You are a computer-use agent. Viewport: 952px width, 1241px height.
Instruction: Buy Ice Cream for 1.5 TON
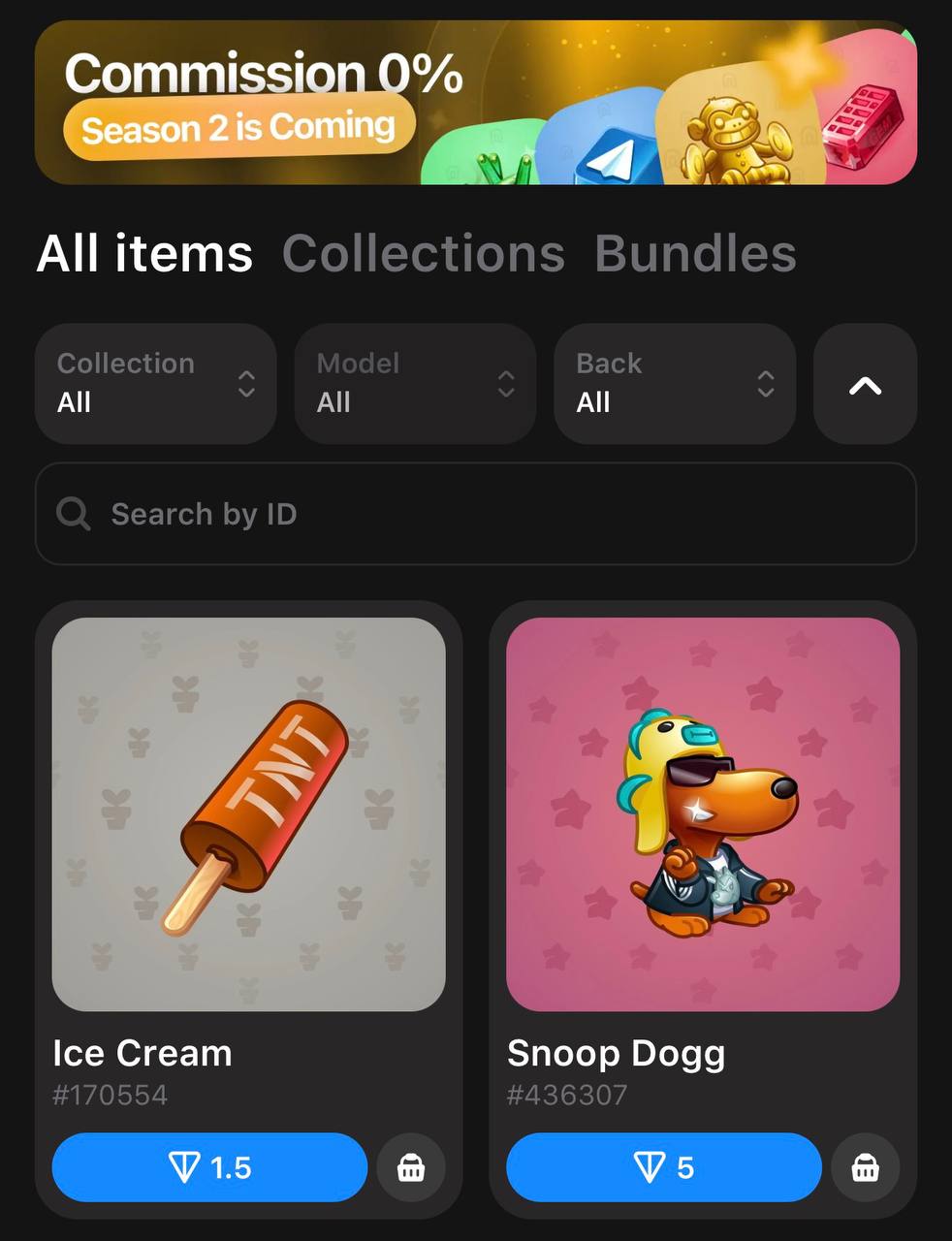[x=209, y=1167]
